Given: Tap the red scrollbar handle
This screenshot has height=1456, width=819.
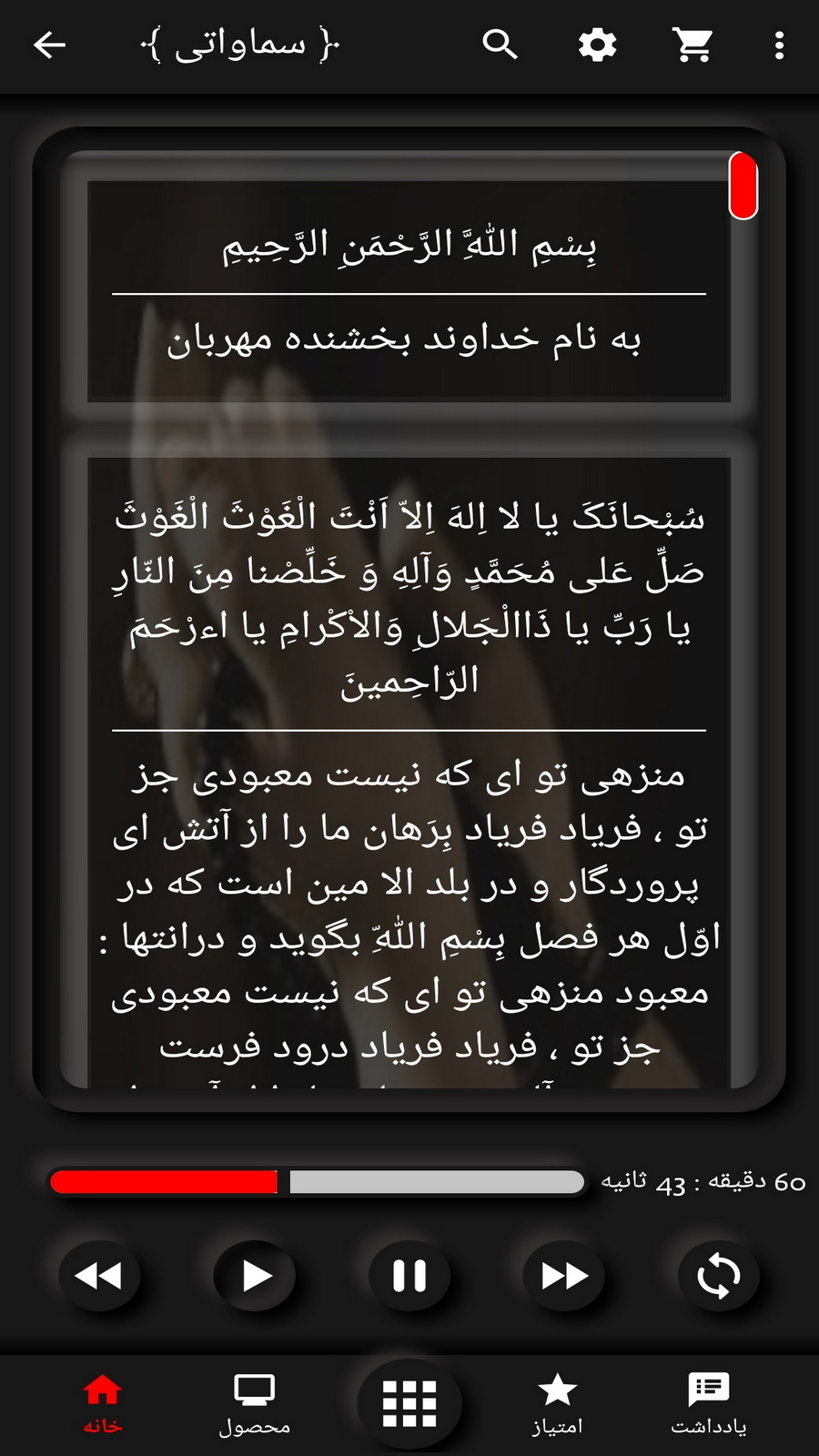Looking at the screenshot, I should (x=743, y=187).
